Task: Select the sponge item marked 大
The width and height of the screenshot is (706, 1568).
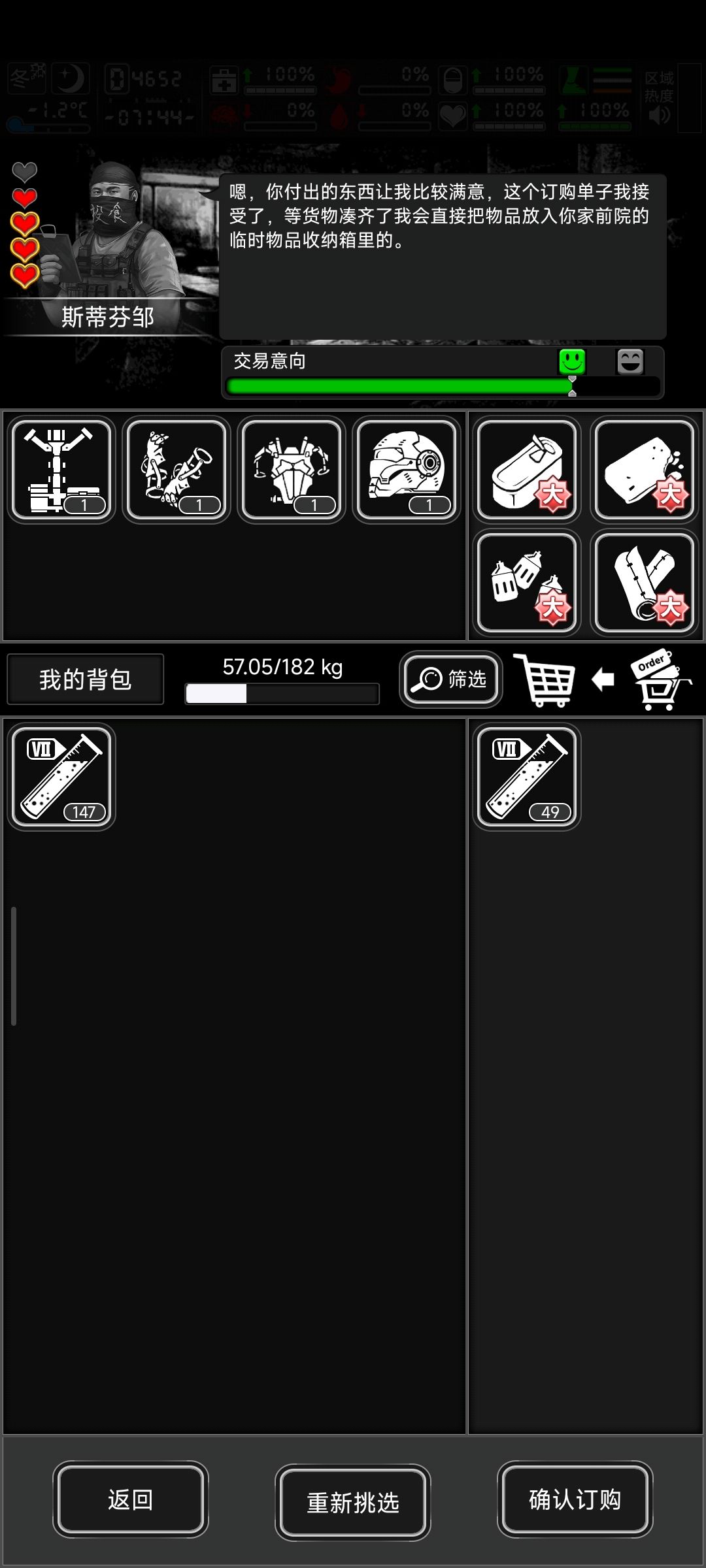Action: pos(643,469)
